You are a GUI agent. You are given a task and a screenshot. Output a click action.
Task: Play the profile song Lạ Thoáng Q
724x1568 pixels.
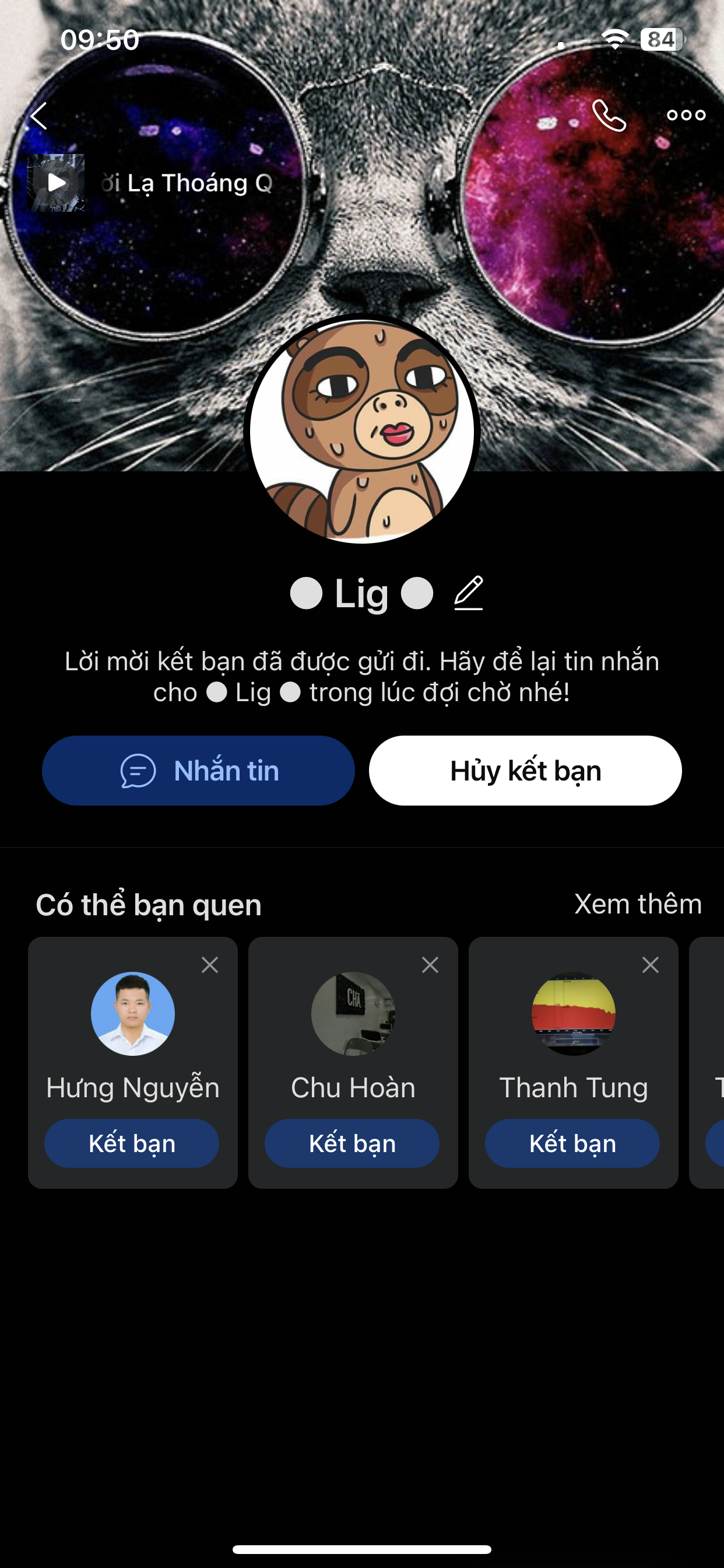[56, 183]
